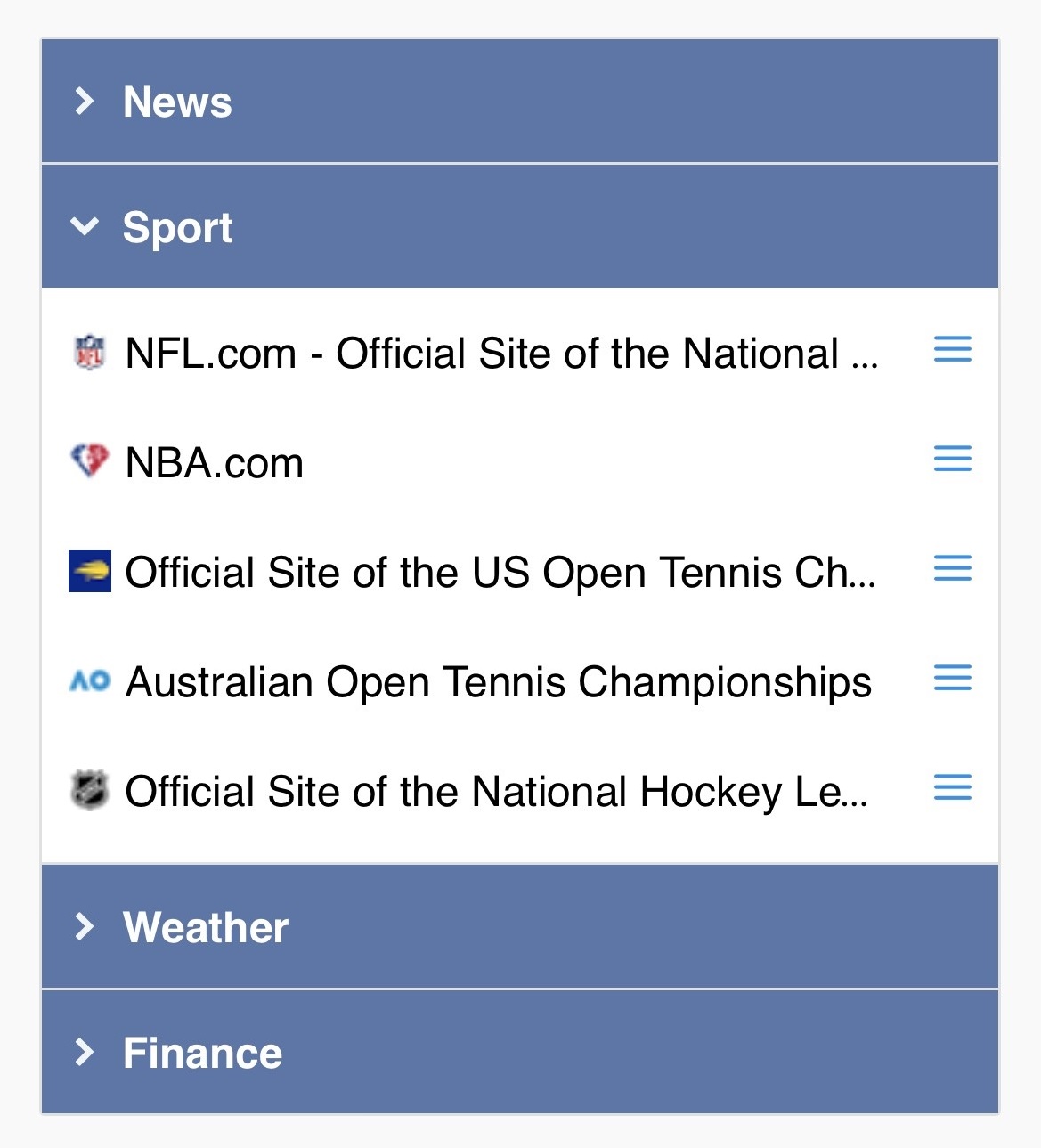This screenshot has height=1148, width=1041.
Task: Tap the reorder handle beside NFL.com
Action: point(952,349)
